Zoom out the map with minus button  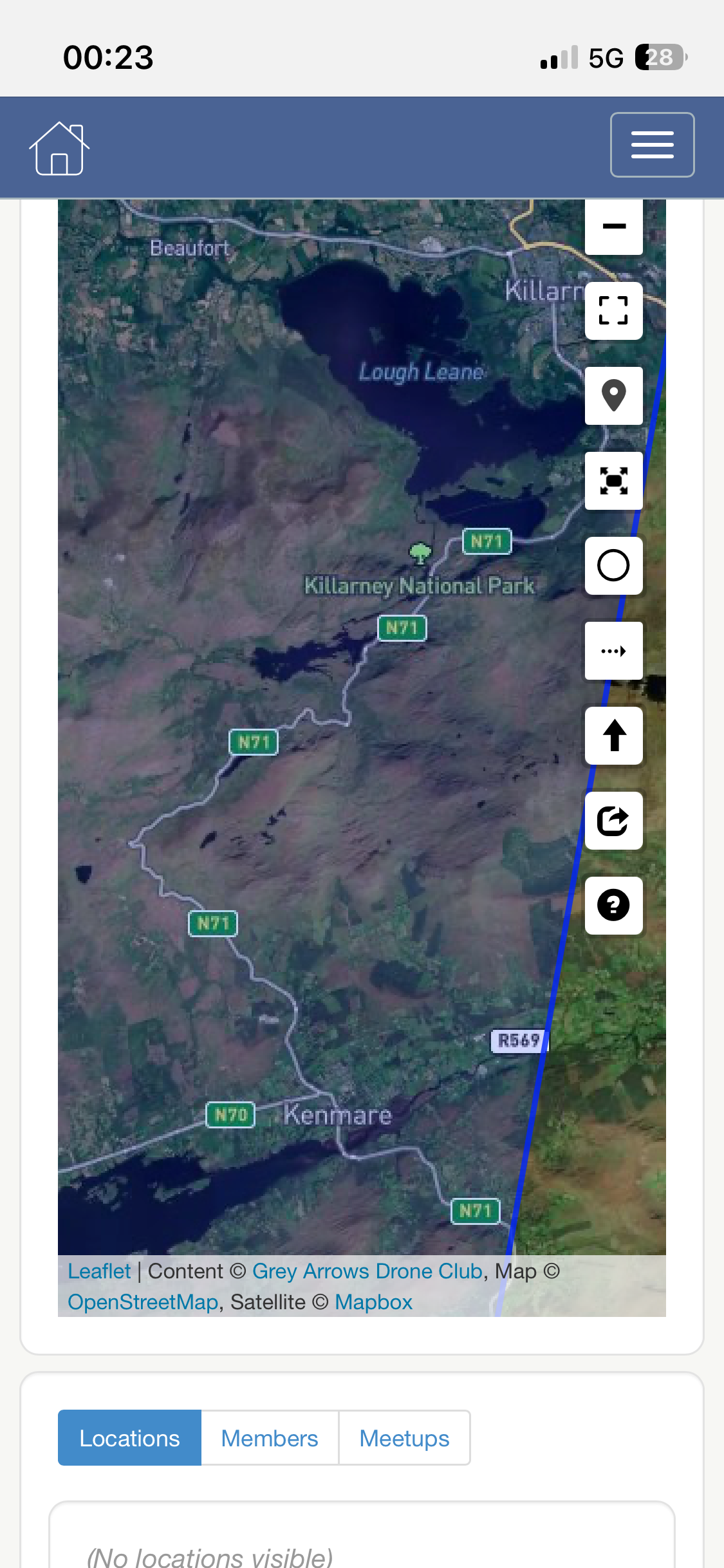(x=613, y=227)
